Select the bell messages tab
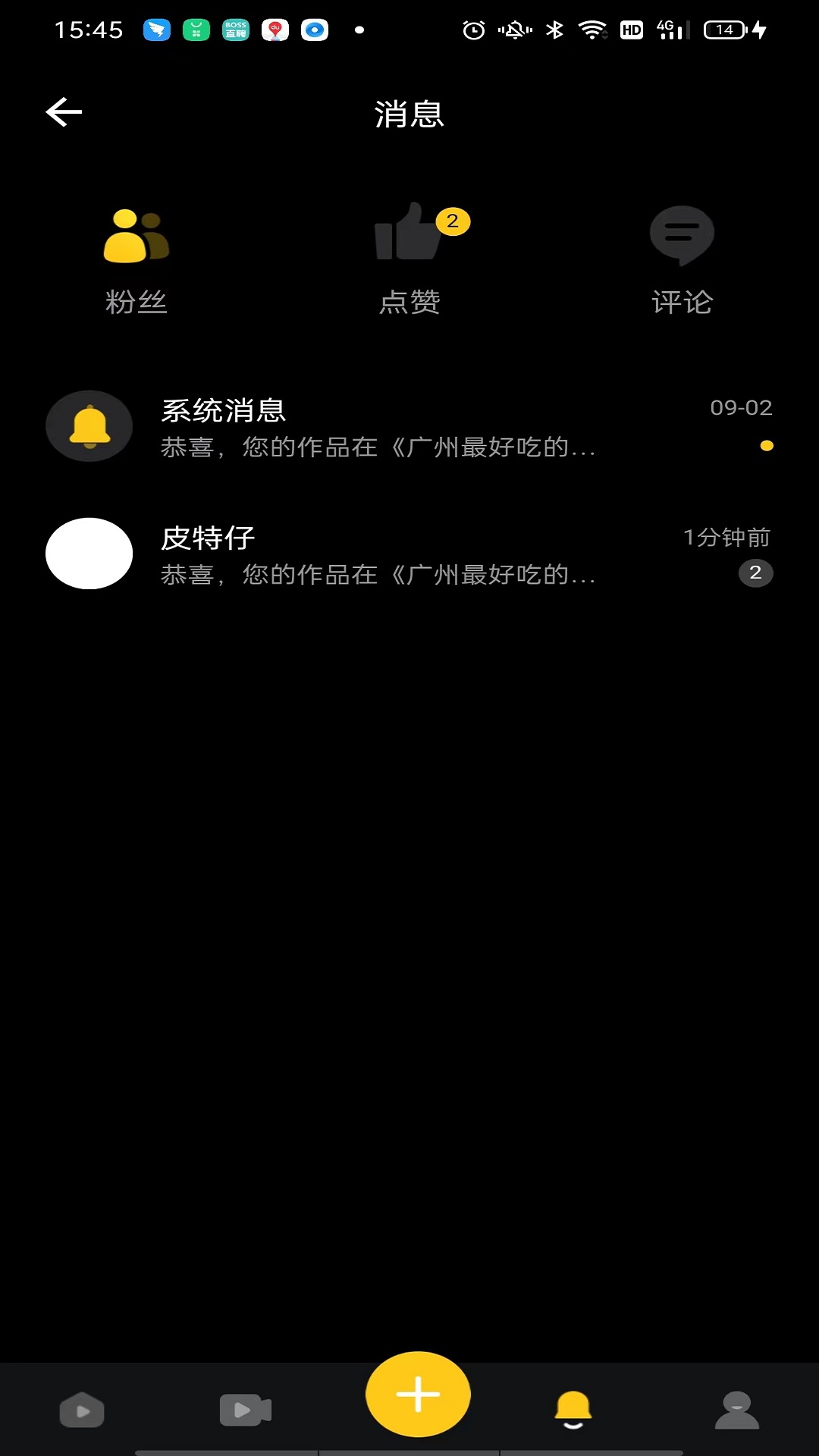Viewport: 819px width, 1456px height. (x=573, y=1410)
